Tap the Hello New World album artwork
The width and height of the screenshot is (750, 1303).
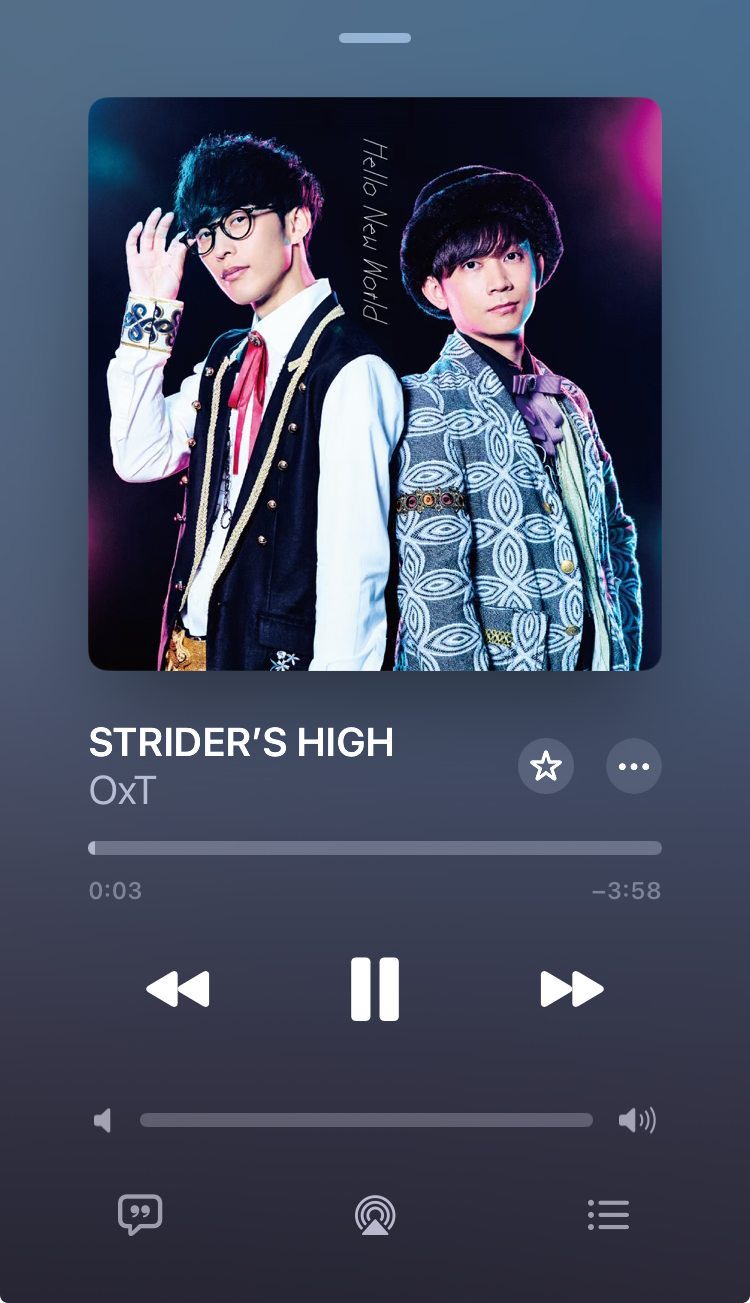click(375, 384)
